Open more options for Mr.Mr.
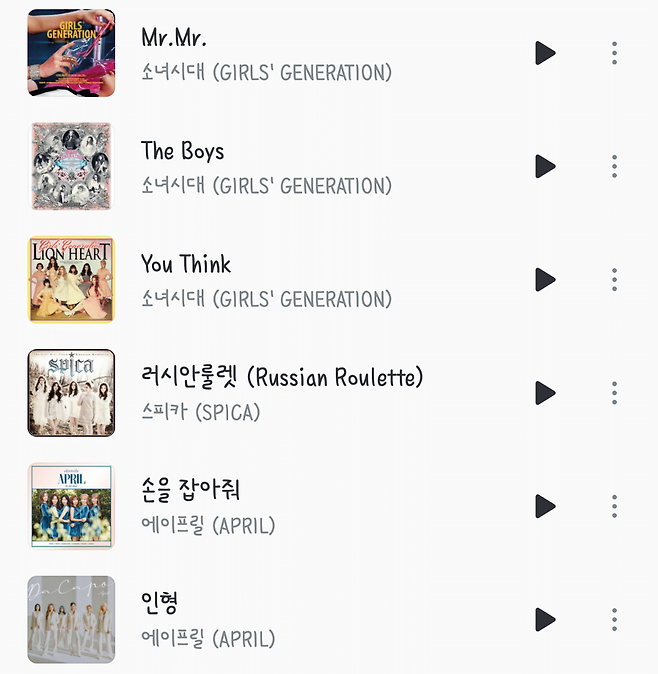This screenshot has width=658, height=674. tap(614, 53)
